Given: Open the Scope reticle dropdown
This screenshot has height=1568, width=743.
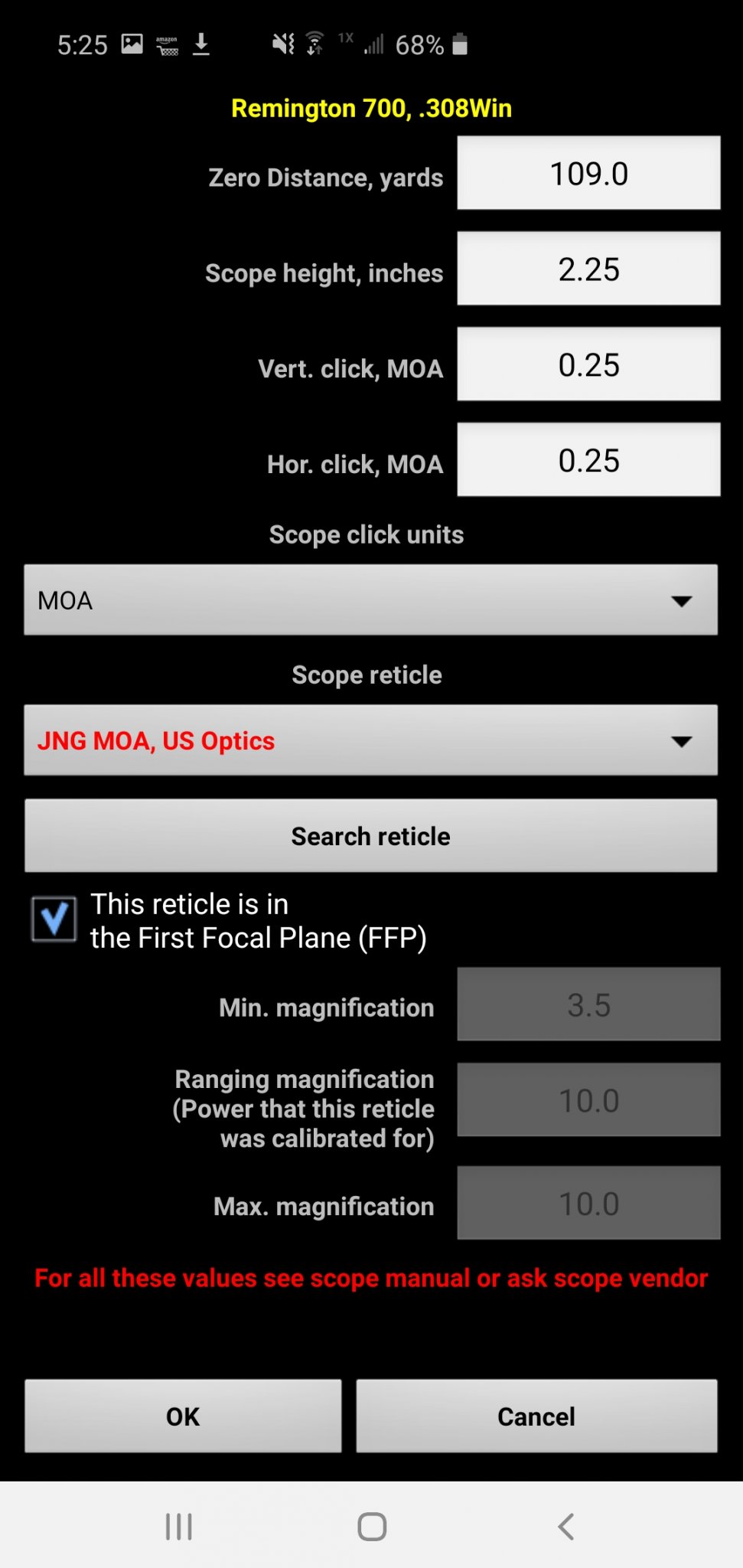Looking at the screenshot, I should tap(370, 740).
